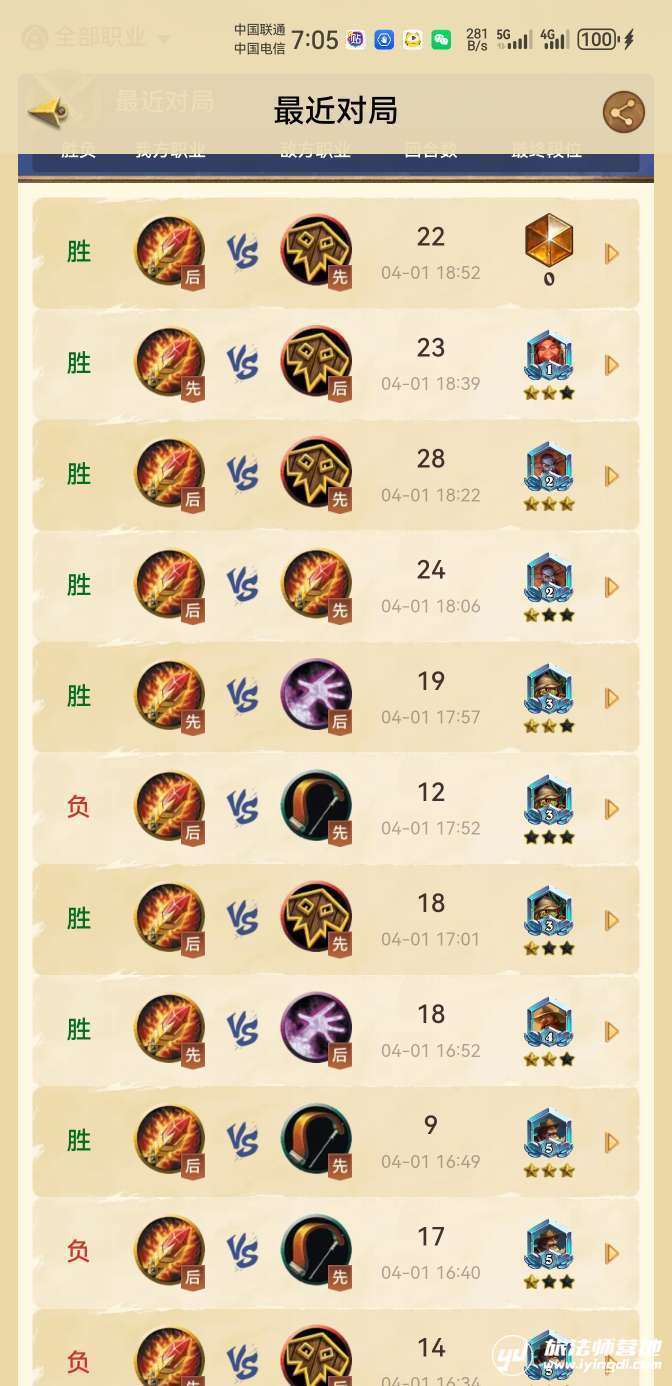Go back using the arrow at top left

47,112
